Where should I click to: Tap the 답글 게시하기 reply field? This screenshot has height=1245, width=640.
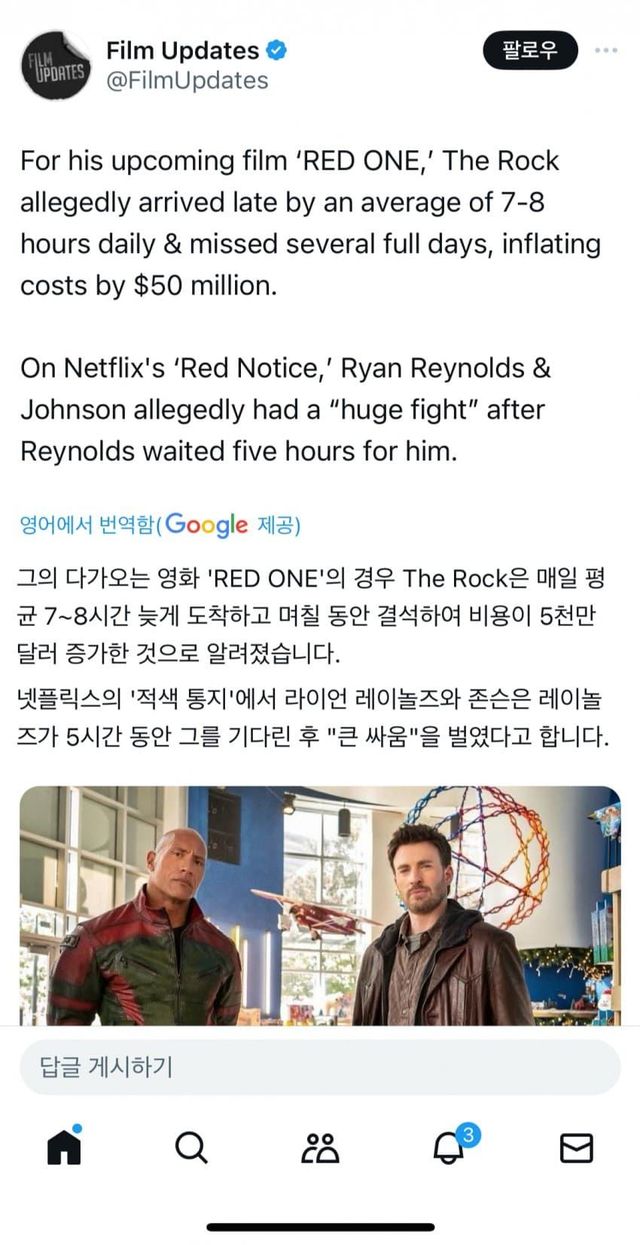[x=320, y=1067]
